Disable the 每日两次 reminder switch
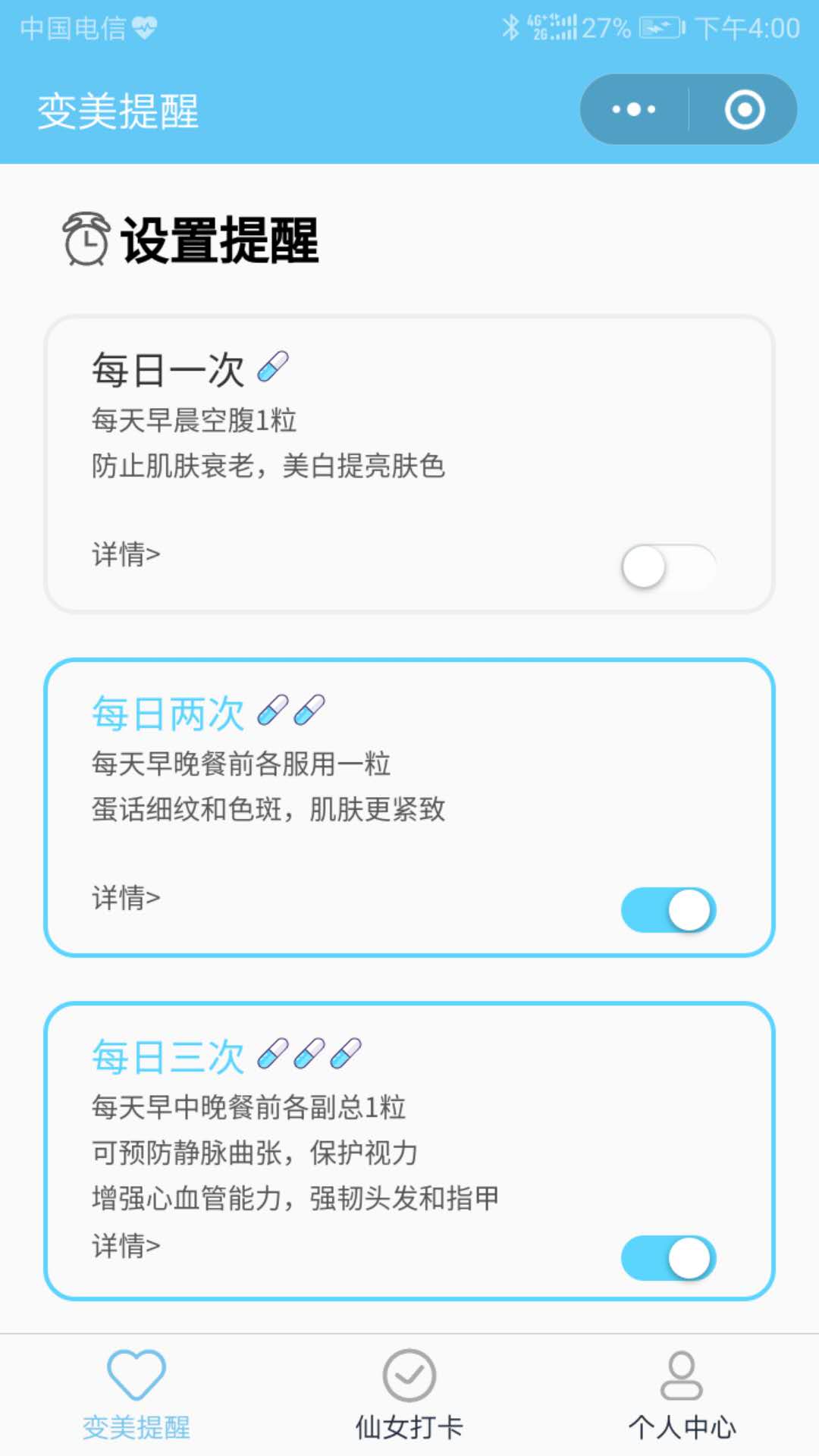 point(668,910)
